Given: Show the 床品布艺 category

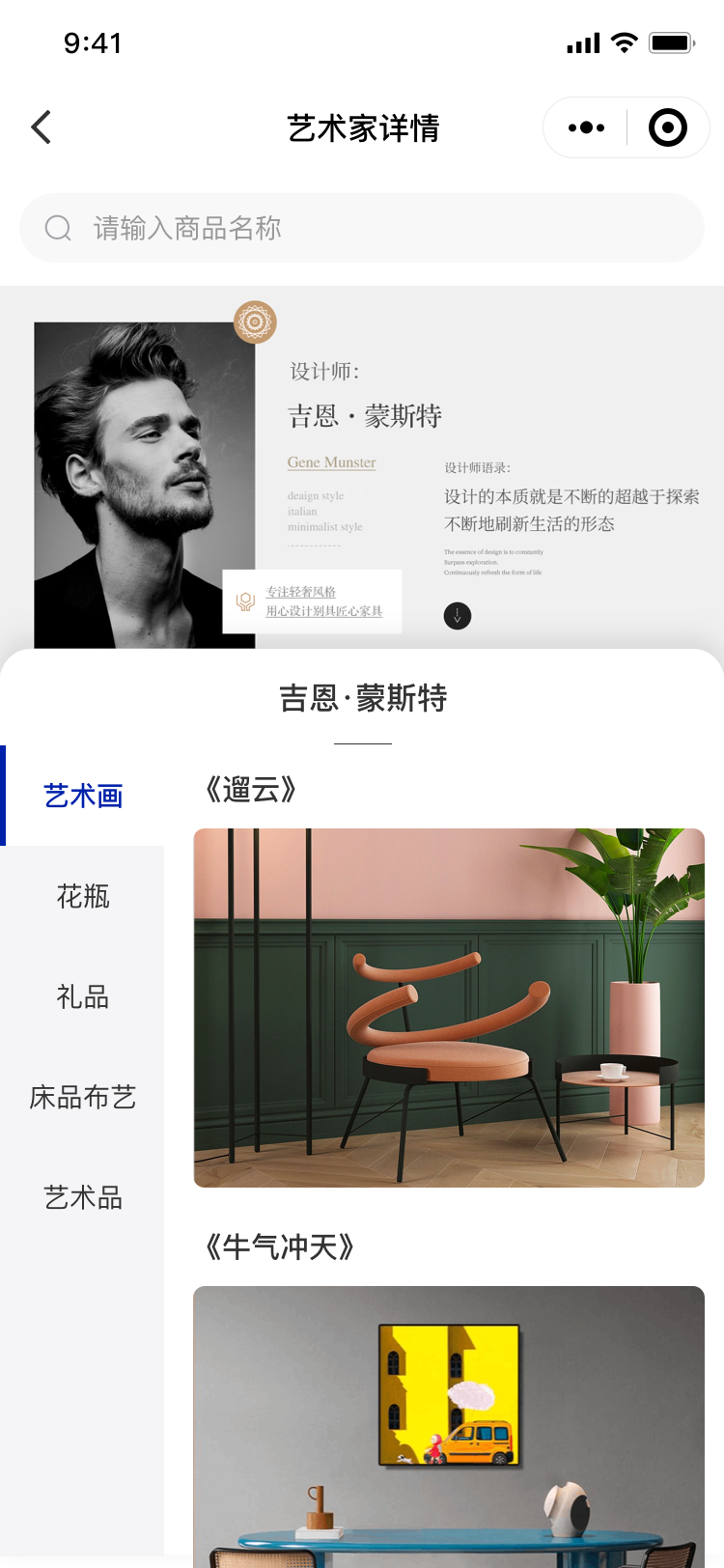Looking at the screenshot, I should pos(83,1097).
